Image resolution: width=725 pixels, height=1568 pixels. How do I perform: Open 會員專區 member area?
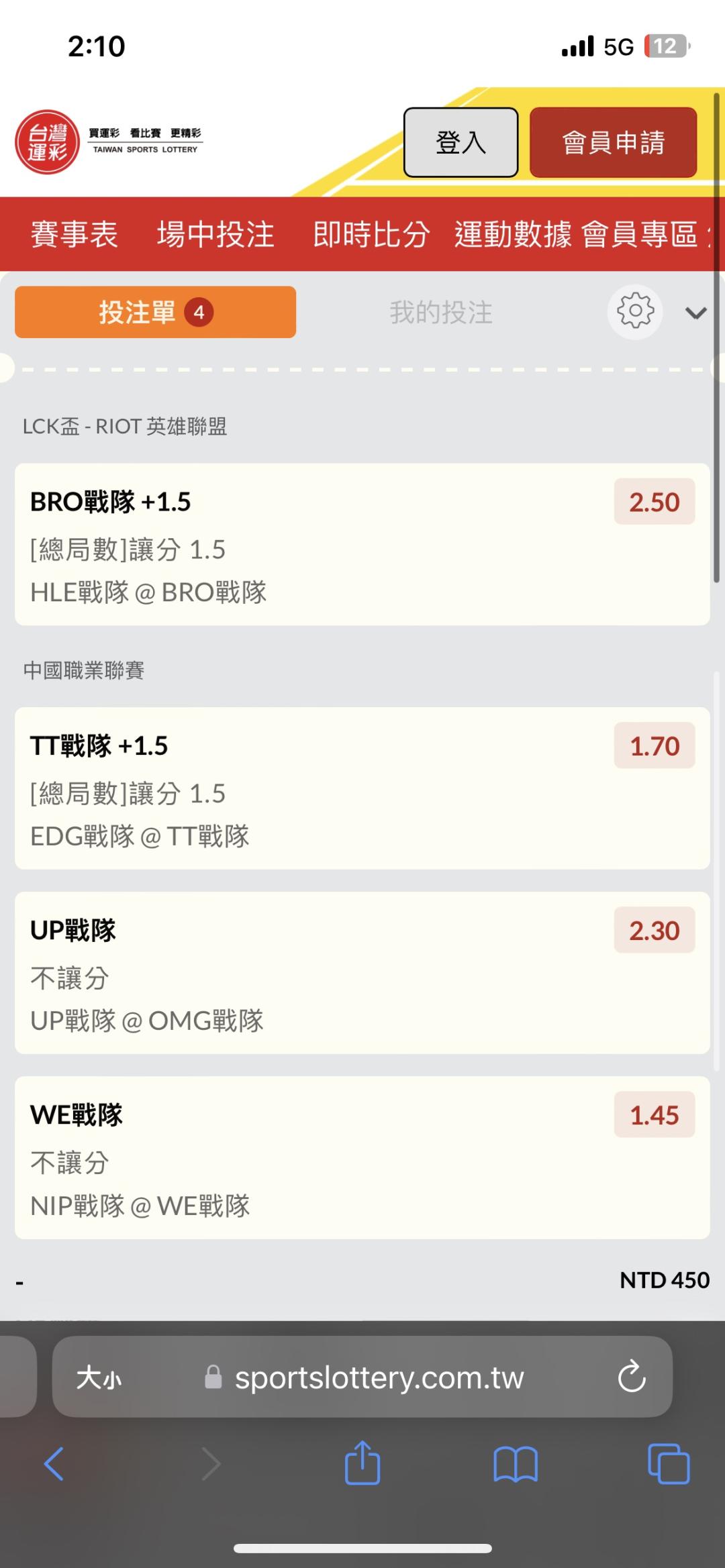tap(639, 234)
